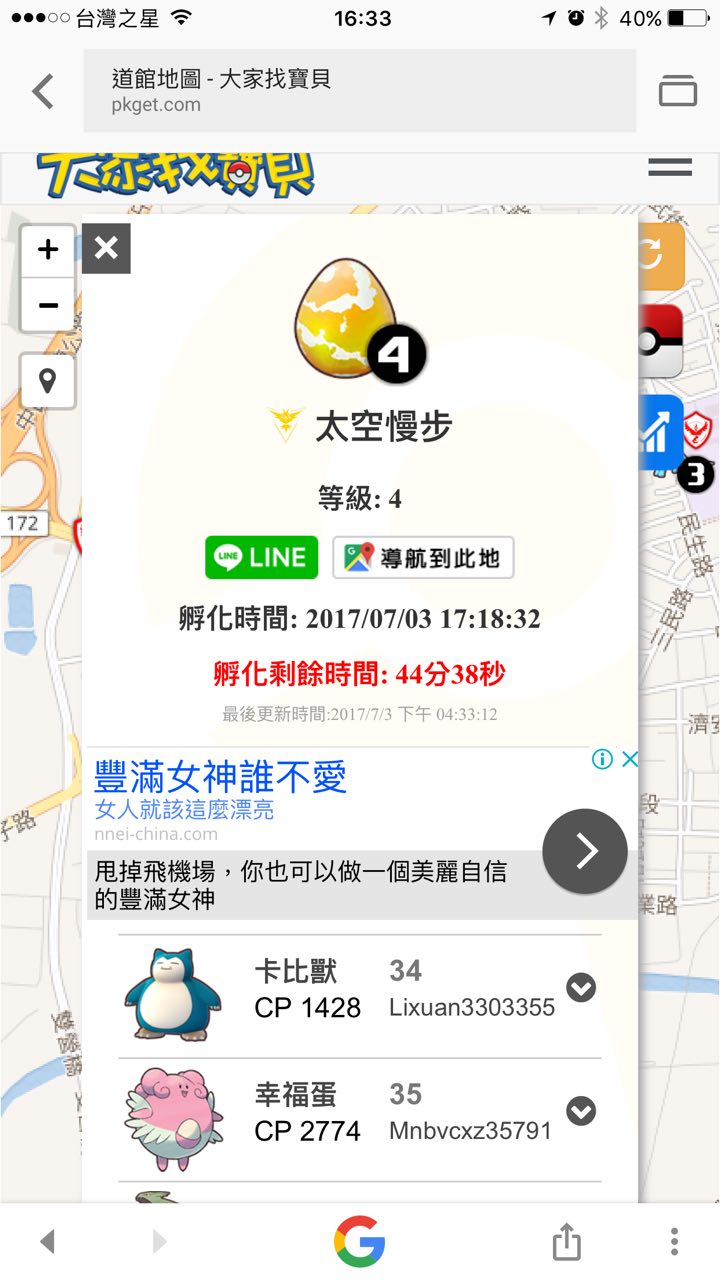
Task: Tap 導航到此地 to navigate here
Action: pyautogui.click(x=423, y=558)
